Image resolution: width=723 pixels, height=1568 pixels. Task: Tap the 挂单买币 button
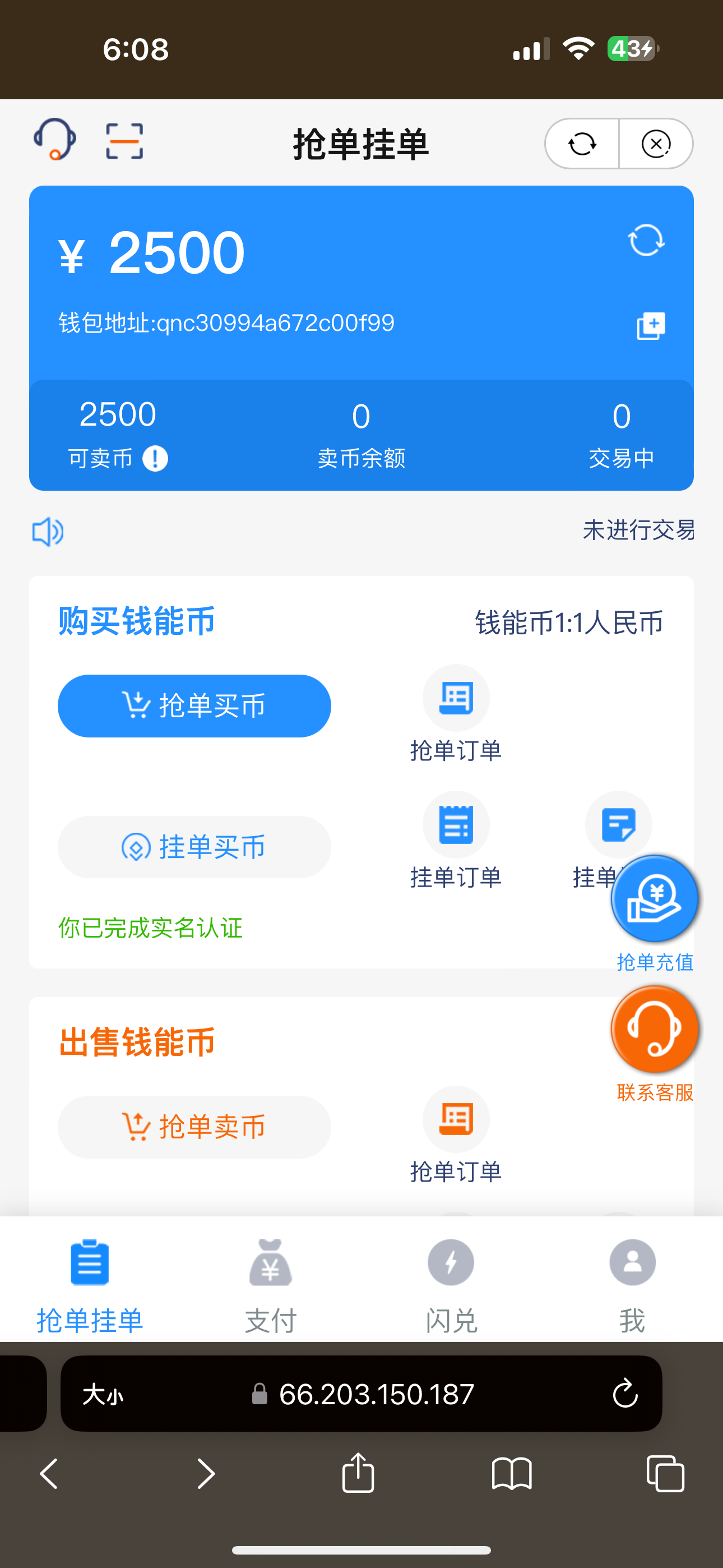tap(194, 847)
